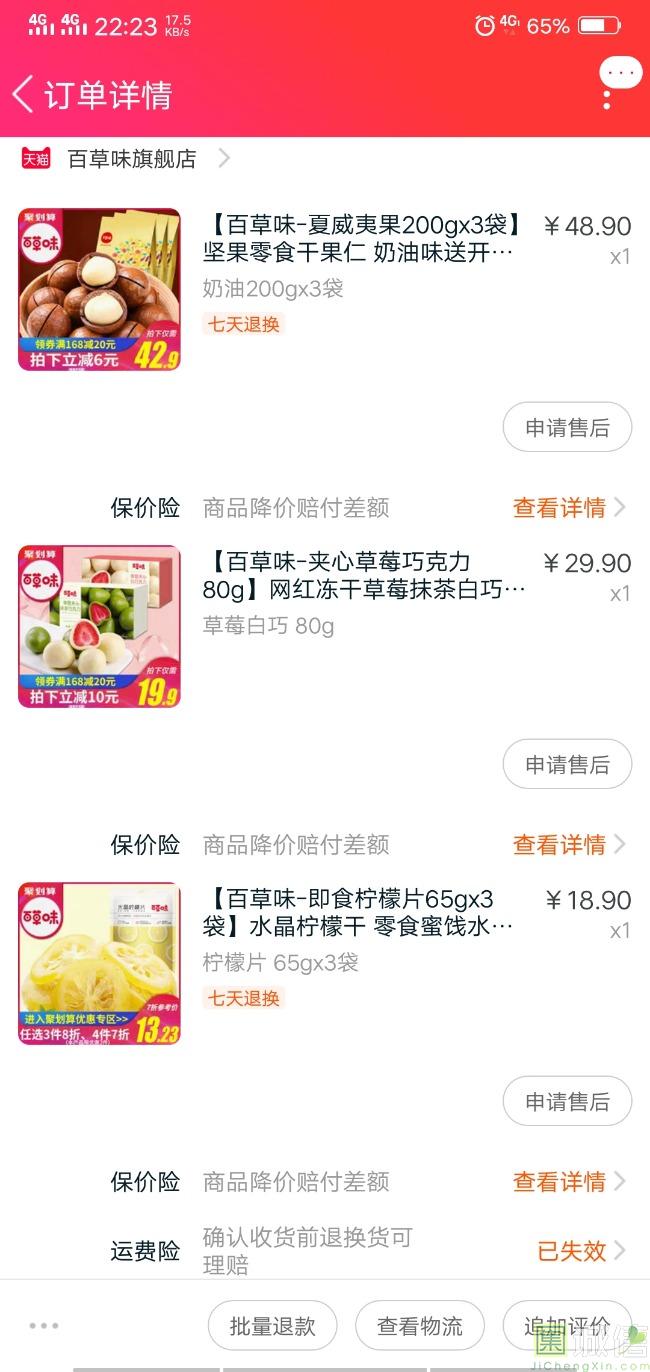
Task: Tap 申请售后 for 夹心草莓巧克力
Action: point(567,765)
